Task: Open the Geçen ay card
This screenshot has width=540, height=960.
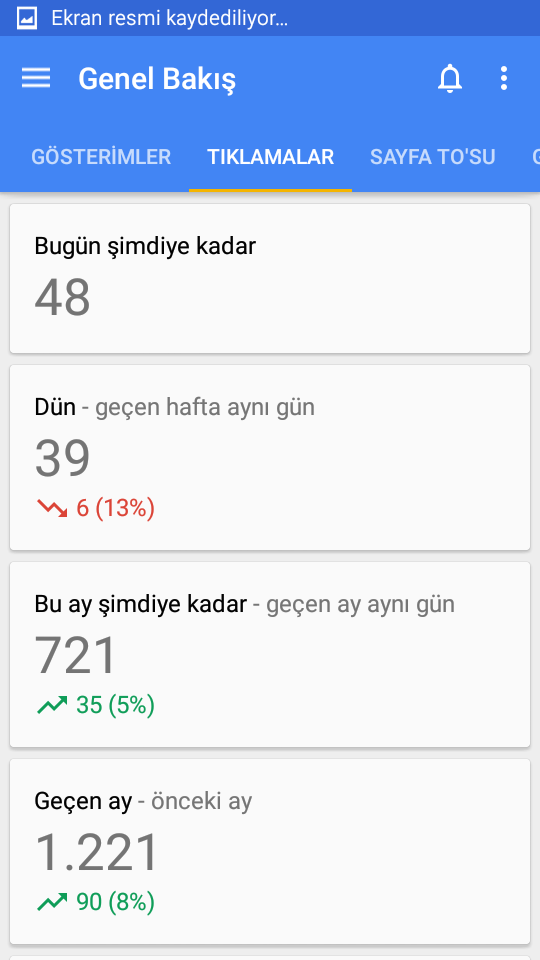Action: pos(270,852)
